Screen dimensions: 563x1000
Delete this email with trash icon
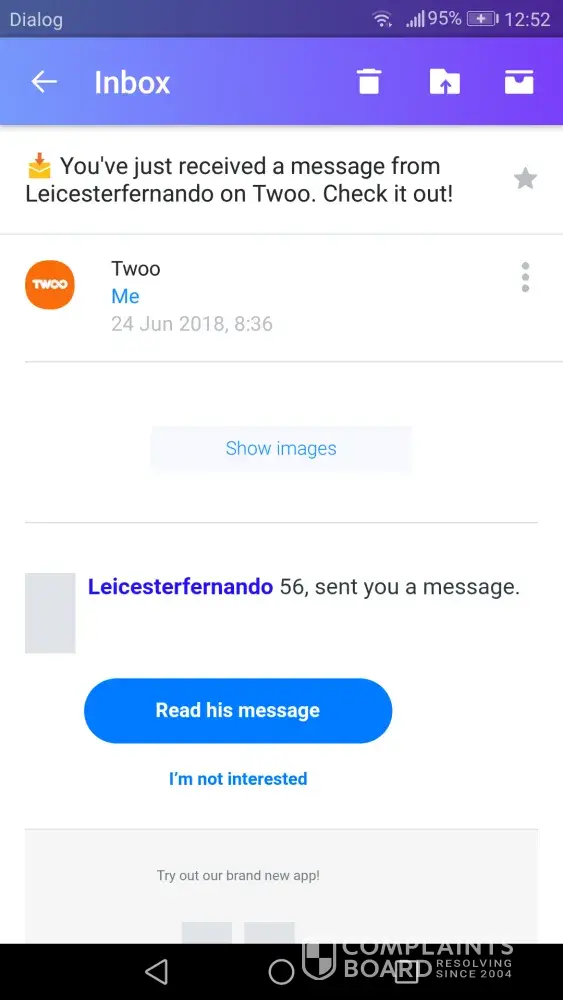click(x=369, y=82)
